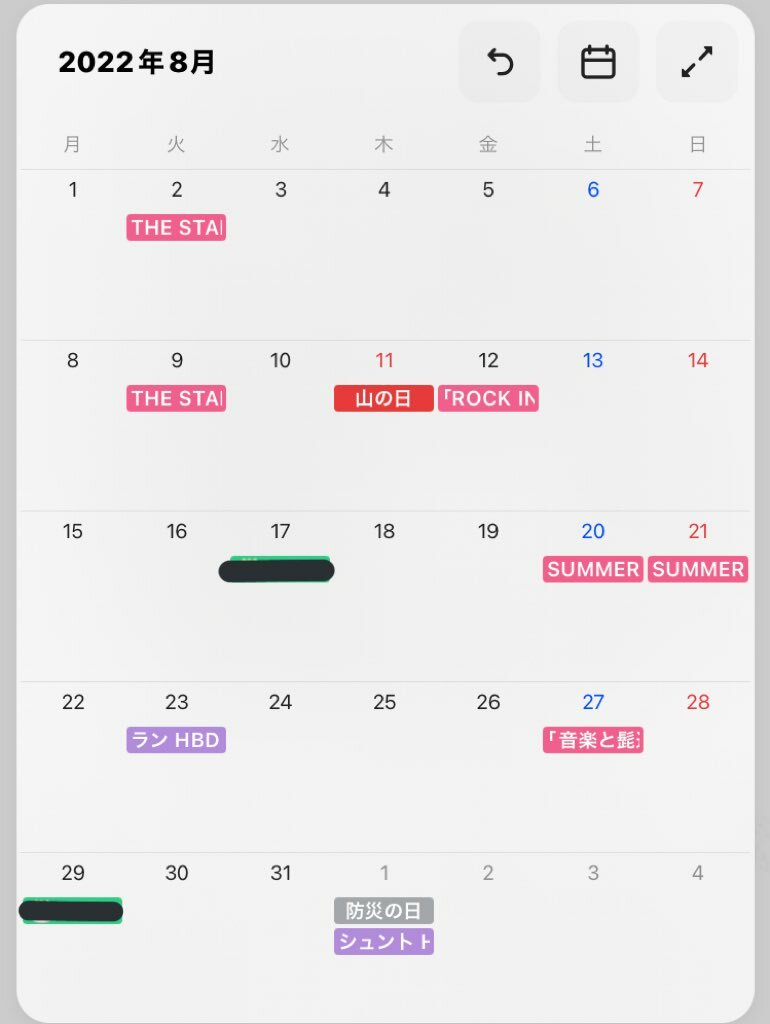The height and width of the screenshot is (1024, 770).
Task: Open ROCK IN event on August 12
Action: pos(488,399)
